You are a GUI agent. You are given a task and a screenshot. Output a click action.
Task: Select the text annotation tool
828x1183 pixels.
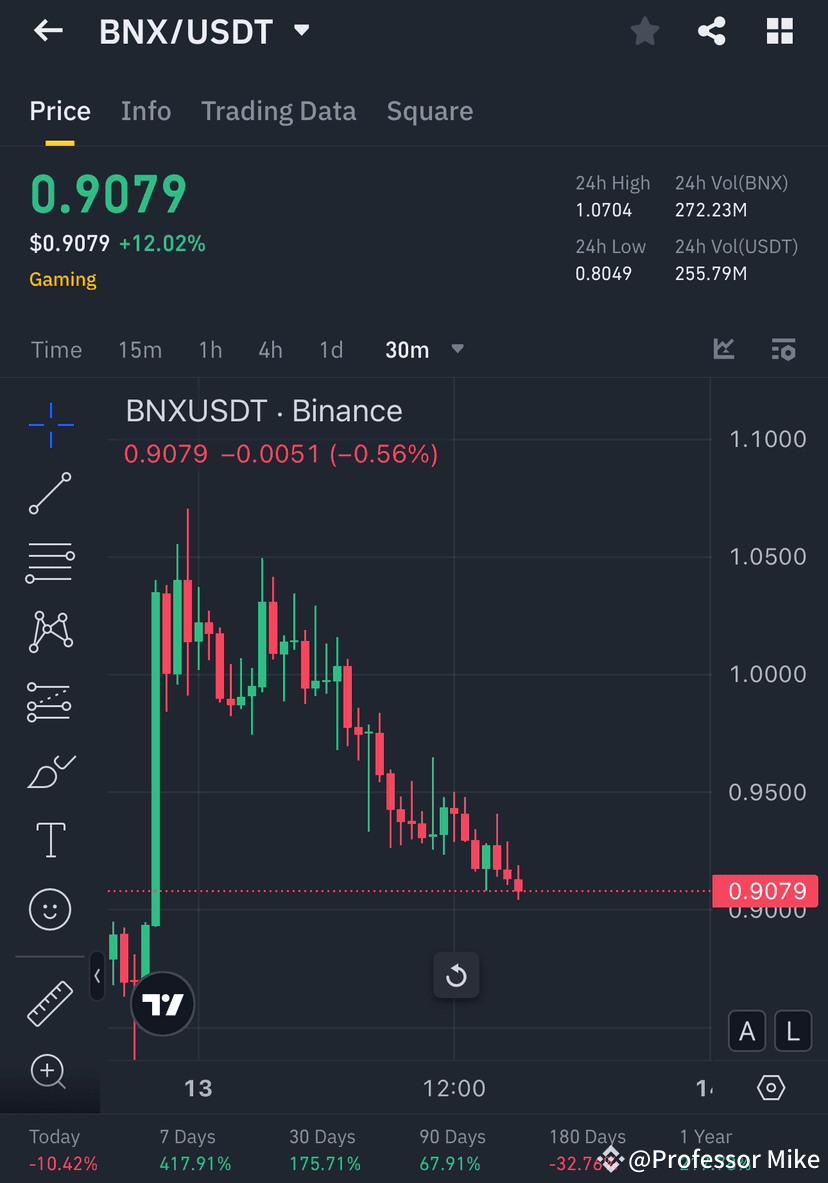pos(50,839)
